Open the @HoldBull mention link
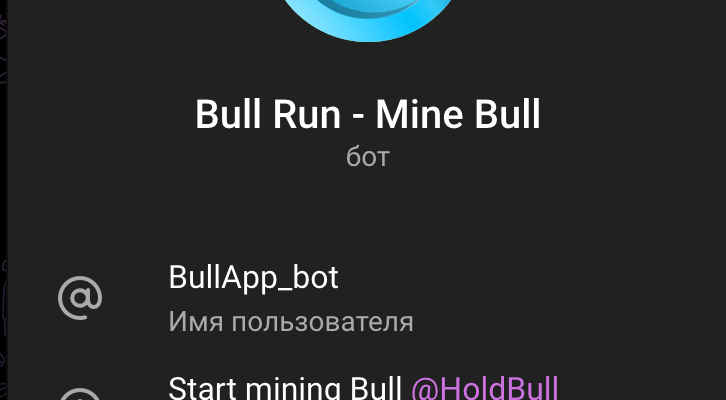Image resolution: width=726 pixels, height=400 pixels. point(484,388)
